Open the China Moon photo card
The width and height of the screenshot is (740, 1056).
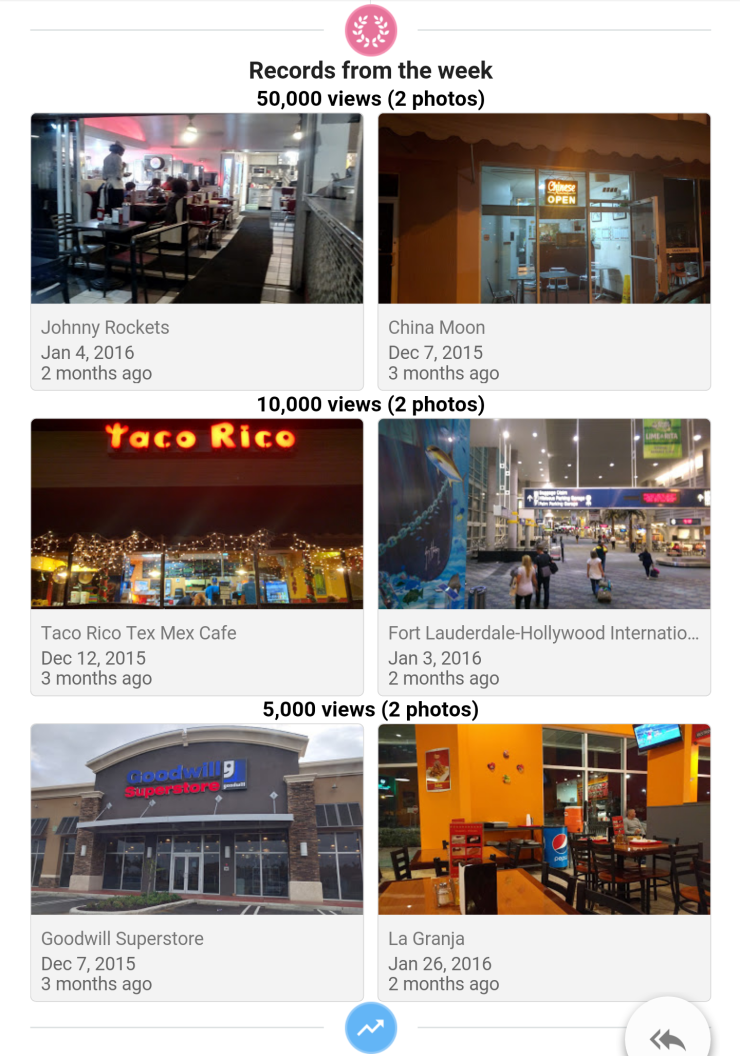coord(544,250)
